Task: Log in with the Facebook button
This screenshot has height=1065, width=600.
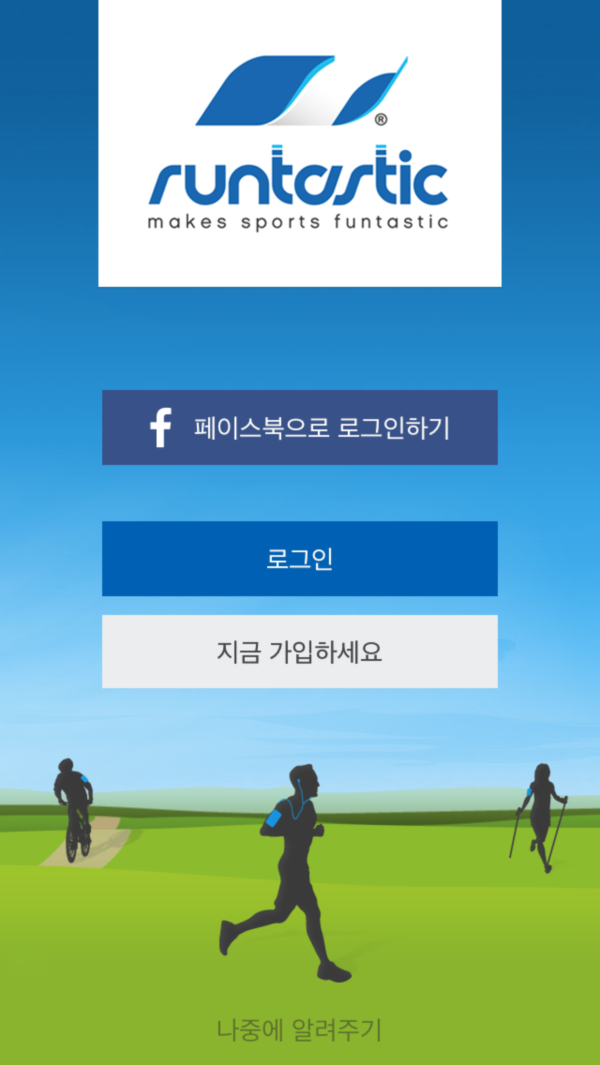Action: click(300, 428)
